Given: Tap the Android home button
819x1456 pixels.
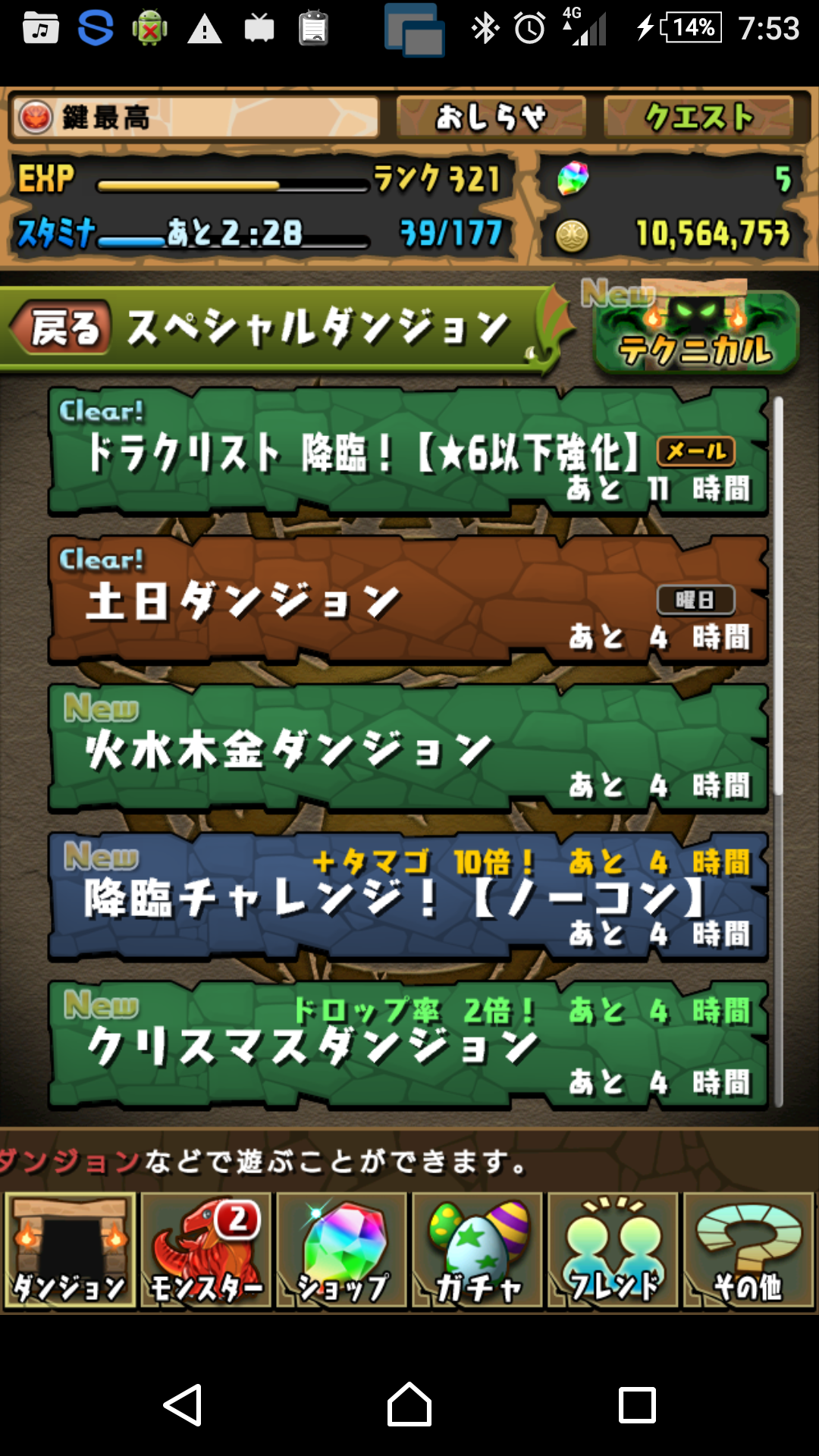Looking at the screenshot, I should coord(409,1404).
